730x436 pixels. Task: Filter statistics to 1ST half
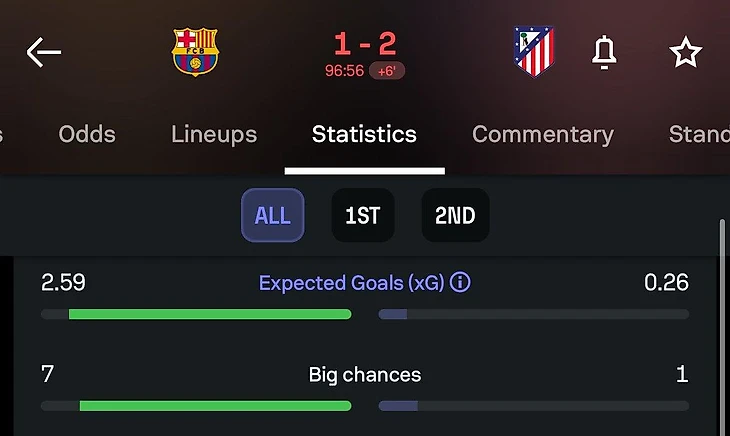(363, 216)
